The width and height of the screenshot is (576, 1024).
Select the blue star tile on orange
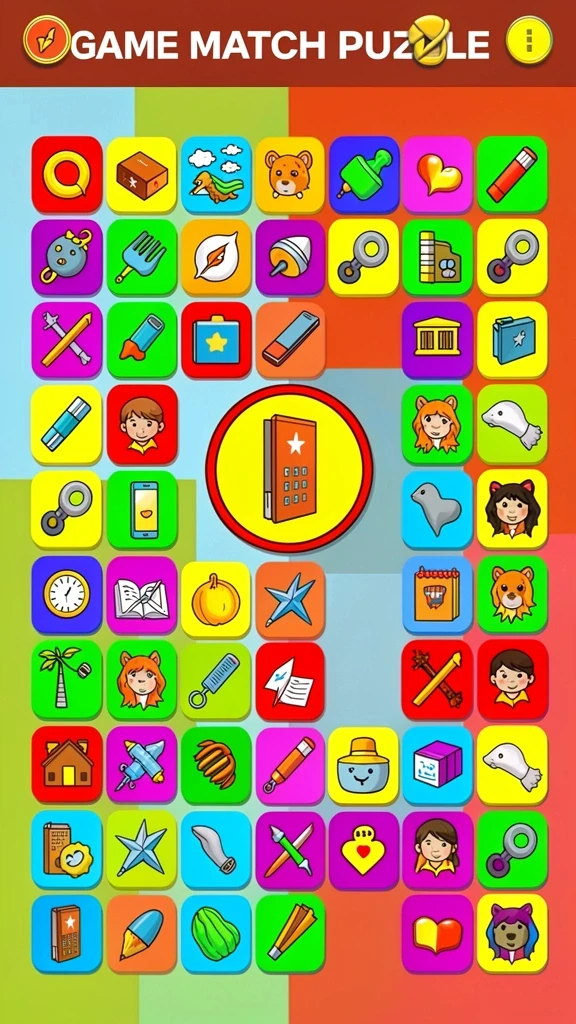click(x=290, y=600)
